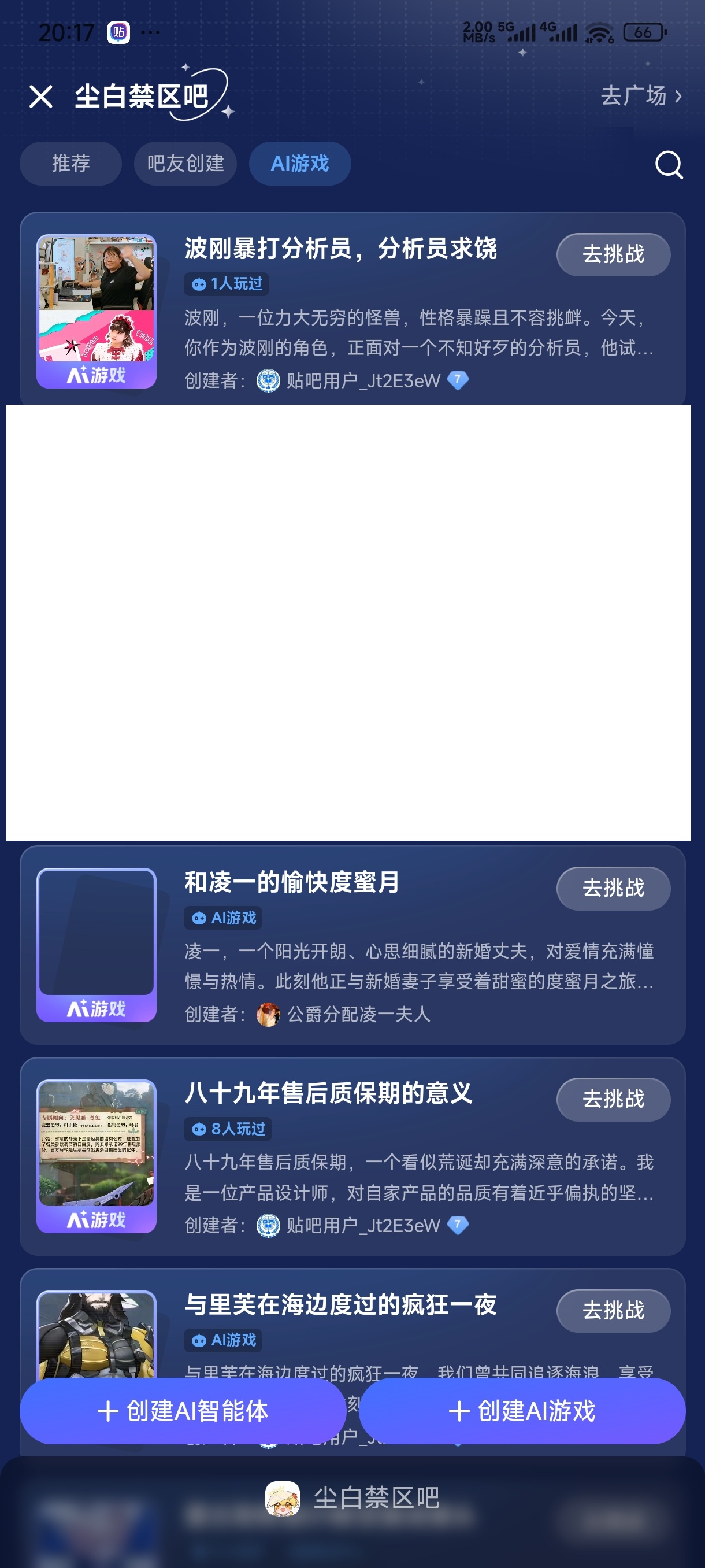Tap 去挑战 for 波刚暴打分析员
The image size is (705, 1568).
(613, 254)
